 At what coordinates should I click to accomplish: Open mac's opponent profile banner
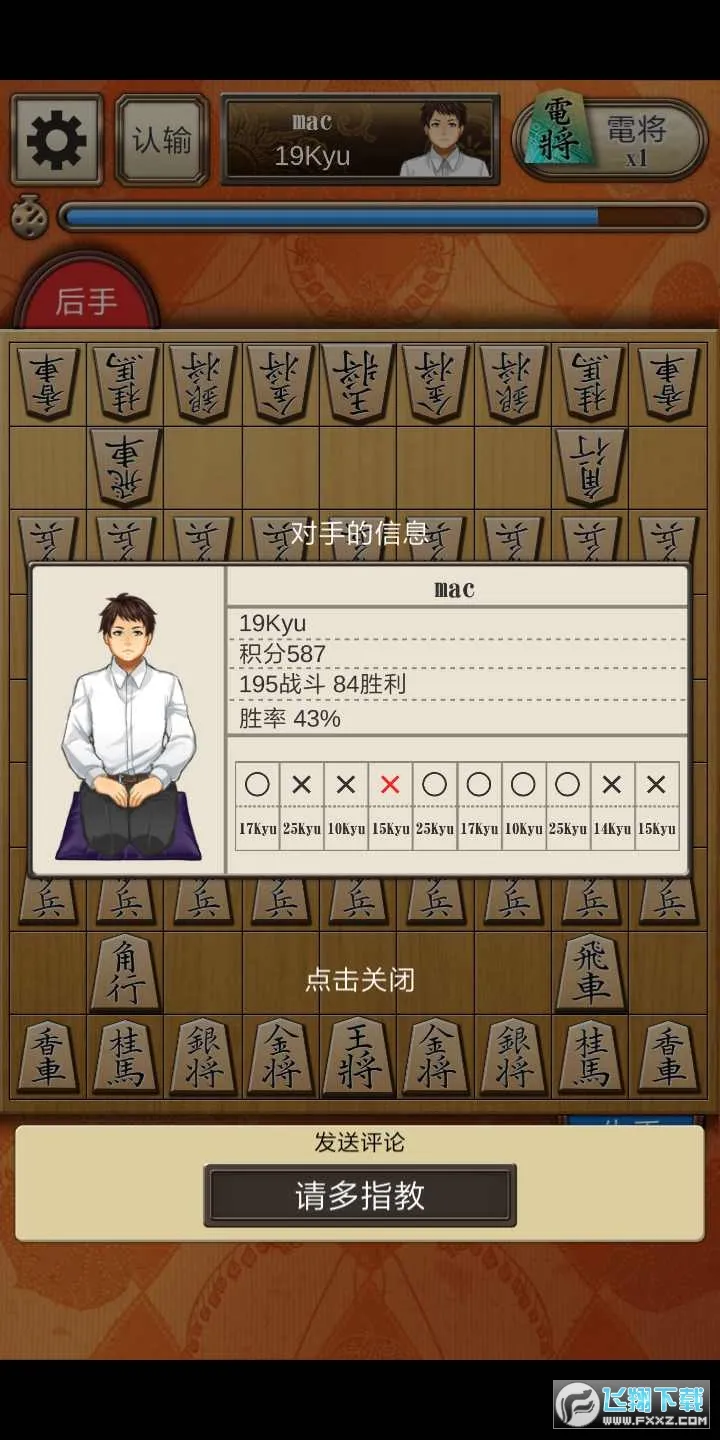coord(360,140)
